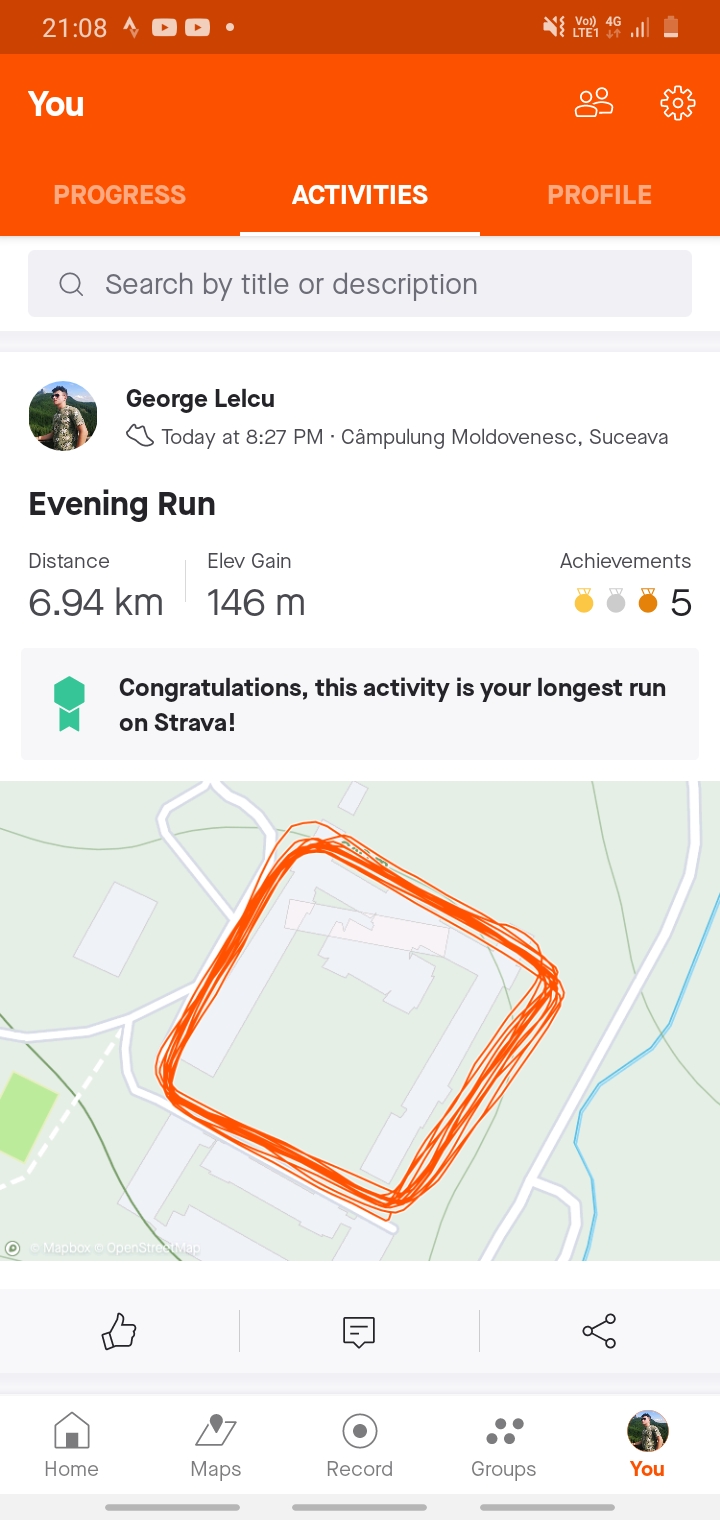Switch to the Profile tab

599,195
